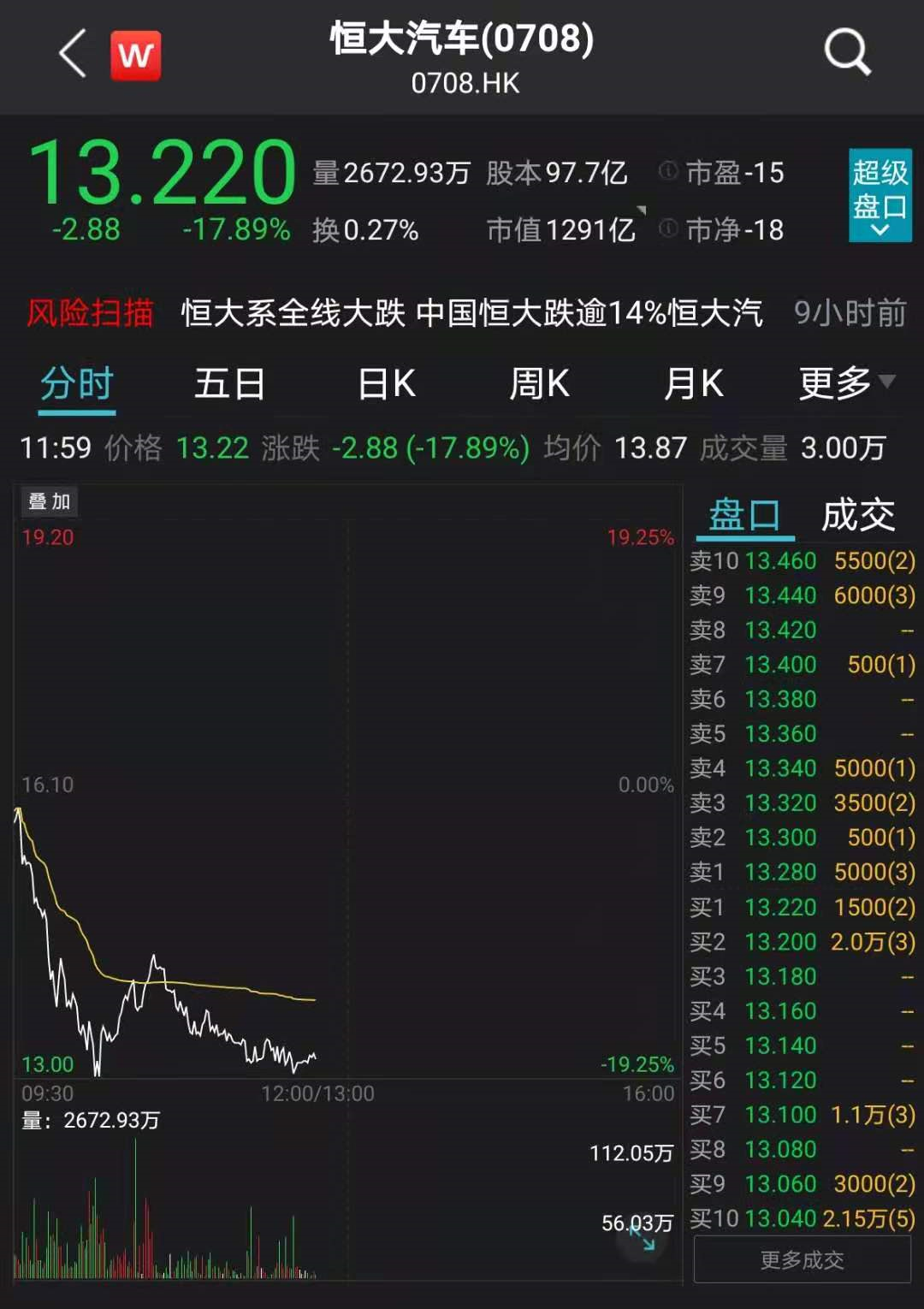The image size is (924, 1309).
Task: Open stock search magnifier
Action: click(x=846, y=52)
